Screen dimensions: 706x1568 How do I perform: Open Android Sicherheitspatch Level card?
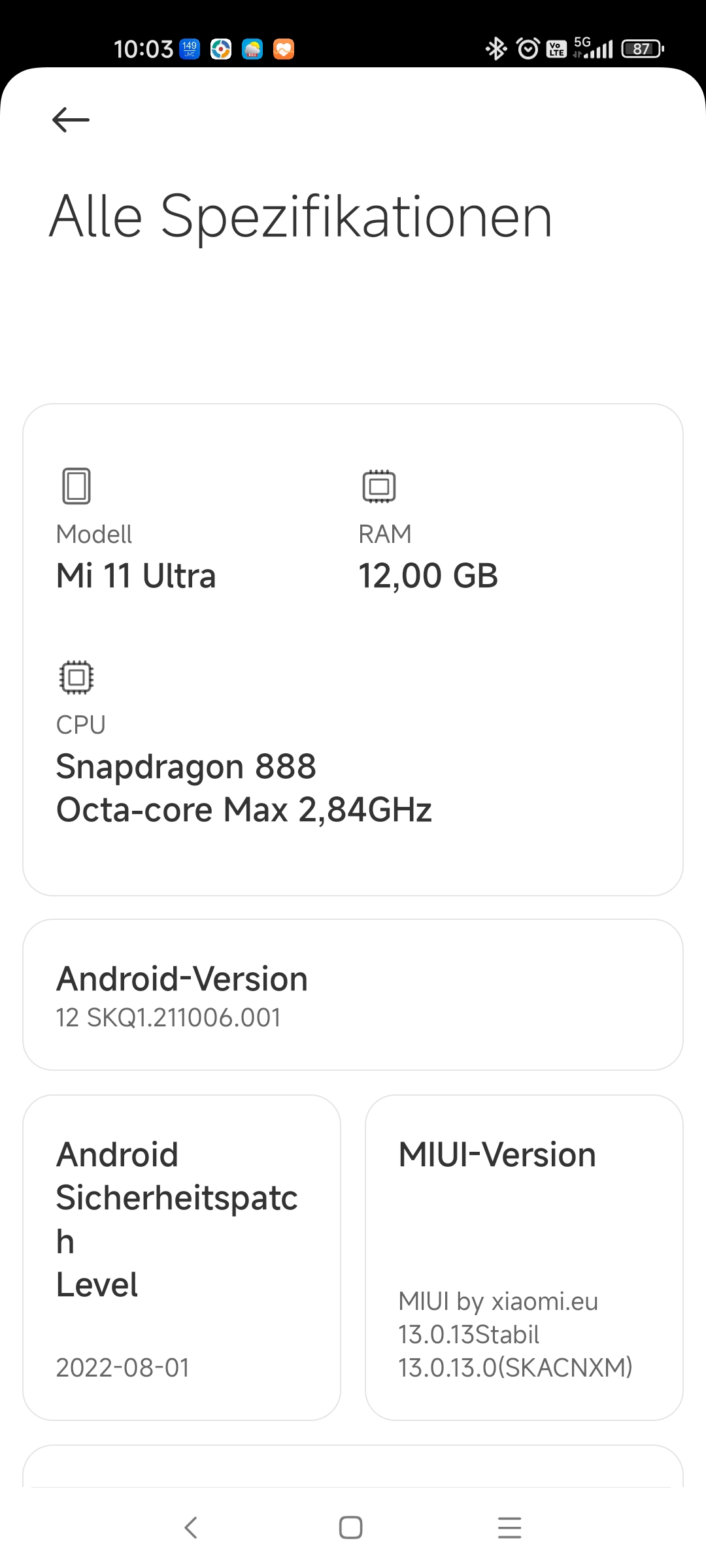tap(182, 1258)
